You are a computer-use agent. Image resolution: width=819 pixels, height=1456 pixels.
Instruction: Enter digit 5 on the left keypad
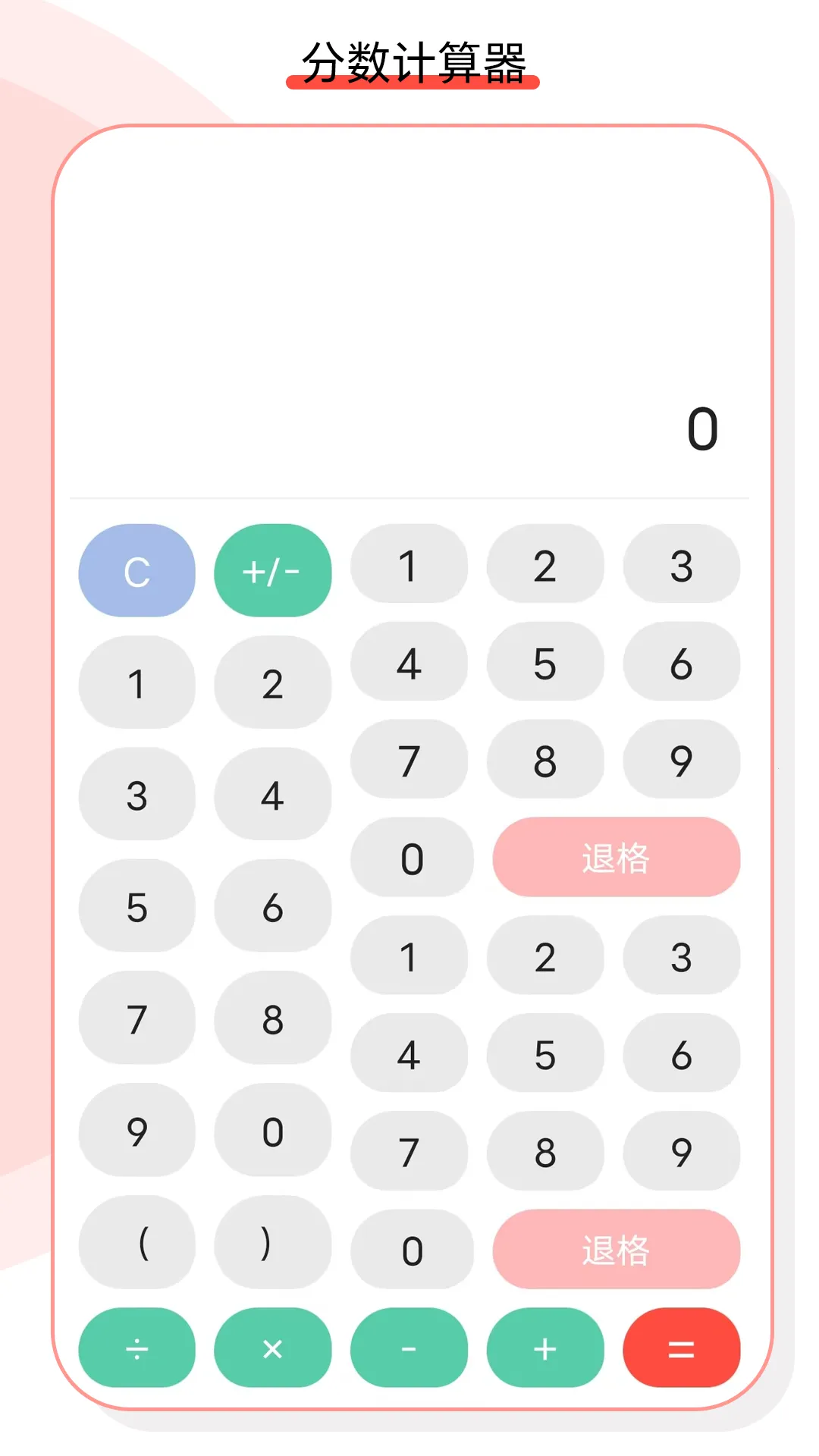[136, 908]
